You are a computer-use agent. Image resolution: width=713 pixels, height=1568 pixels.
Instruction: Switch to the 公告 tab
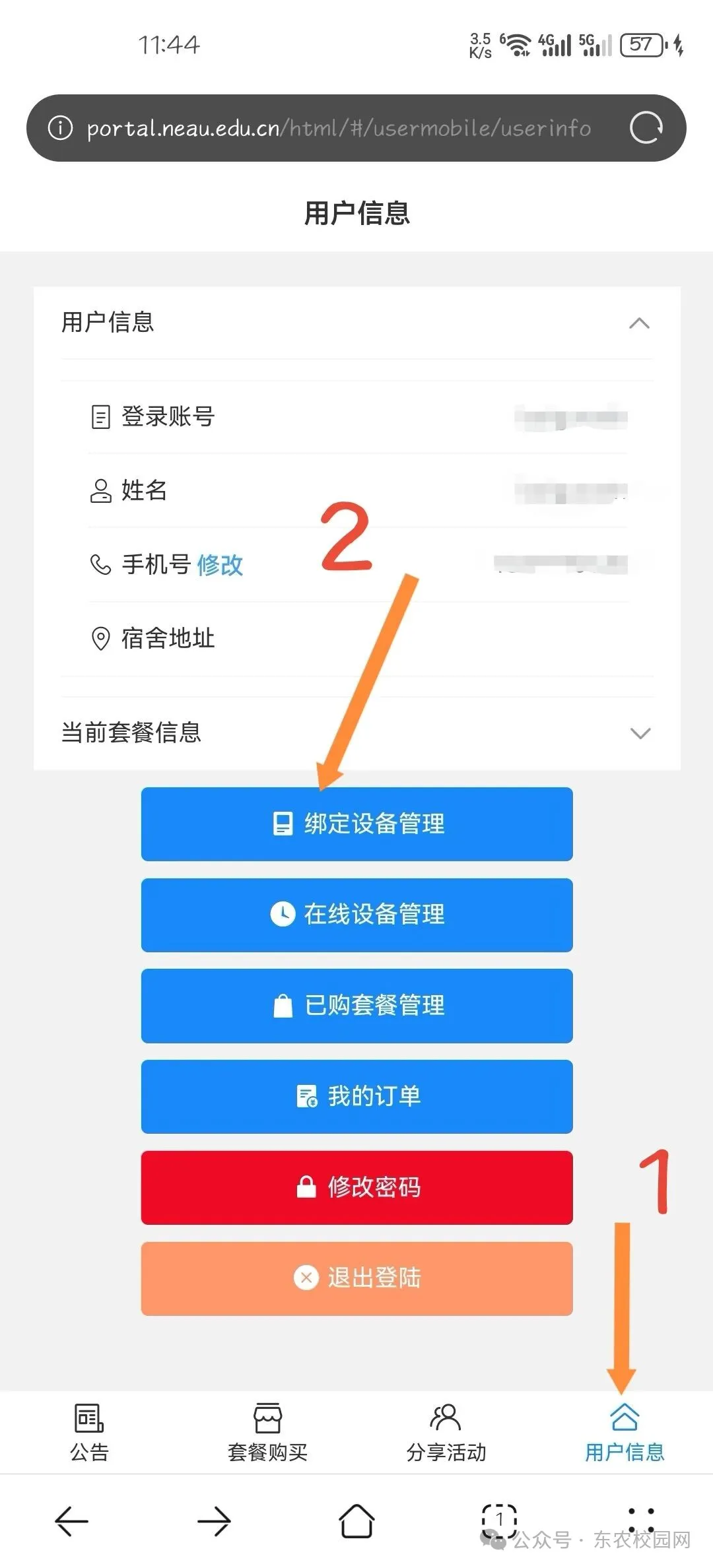[x=89, y=1432]
